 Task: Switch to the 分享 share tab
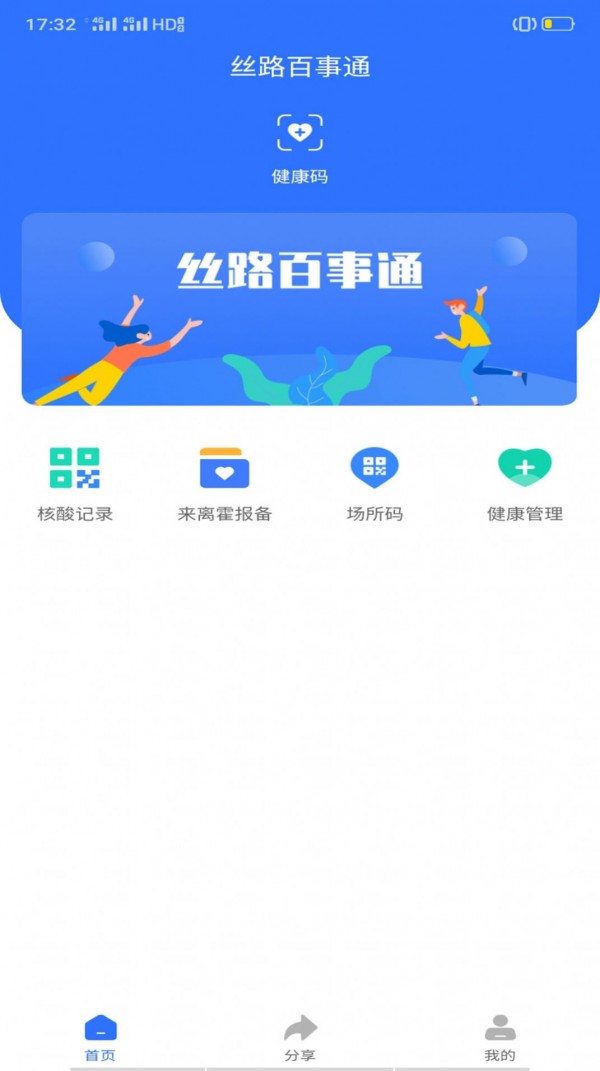[300, 1038]
